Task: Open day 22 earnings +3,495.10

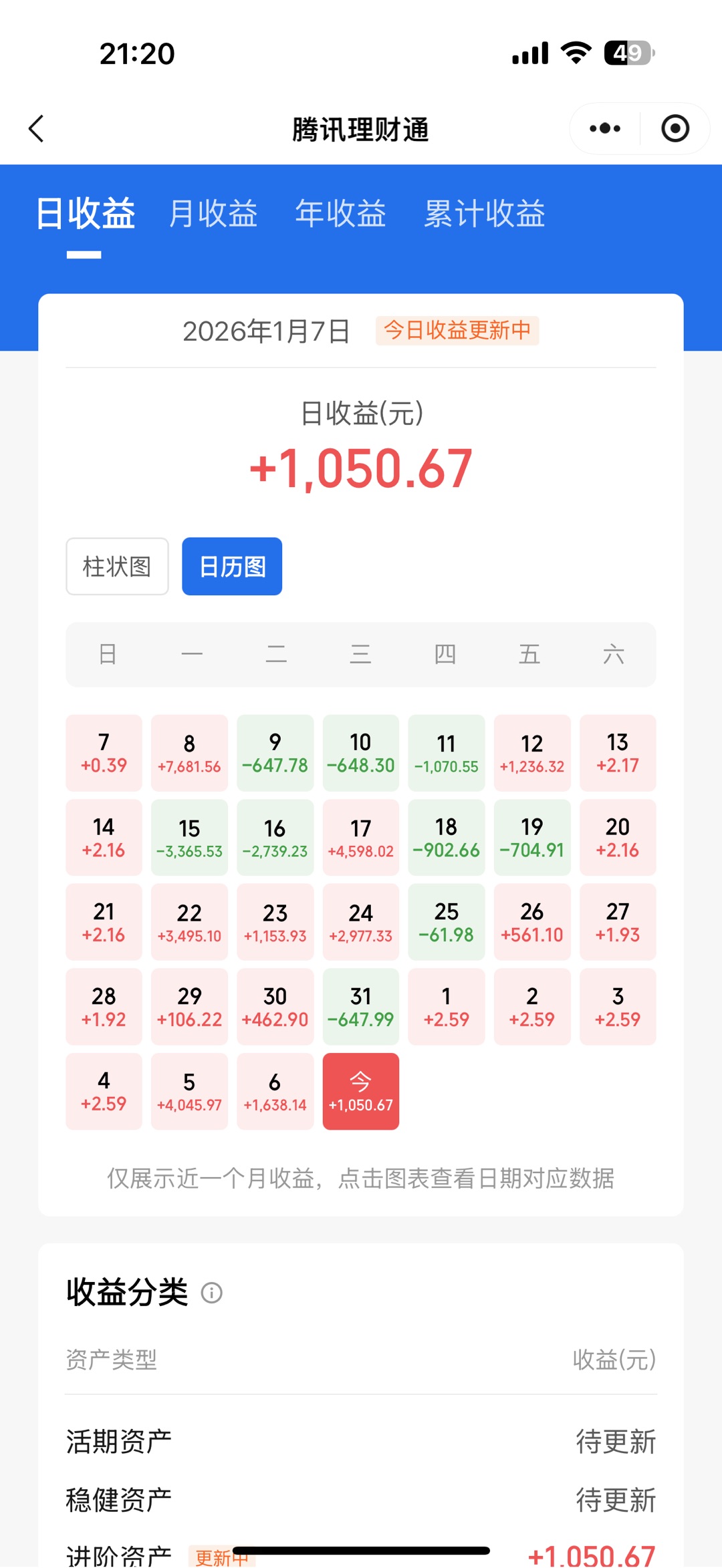Action: coord(189,922)
